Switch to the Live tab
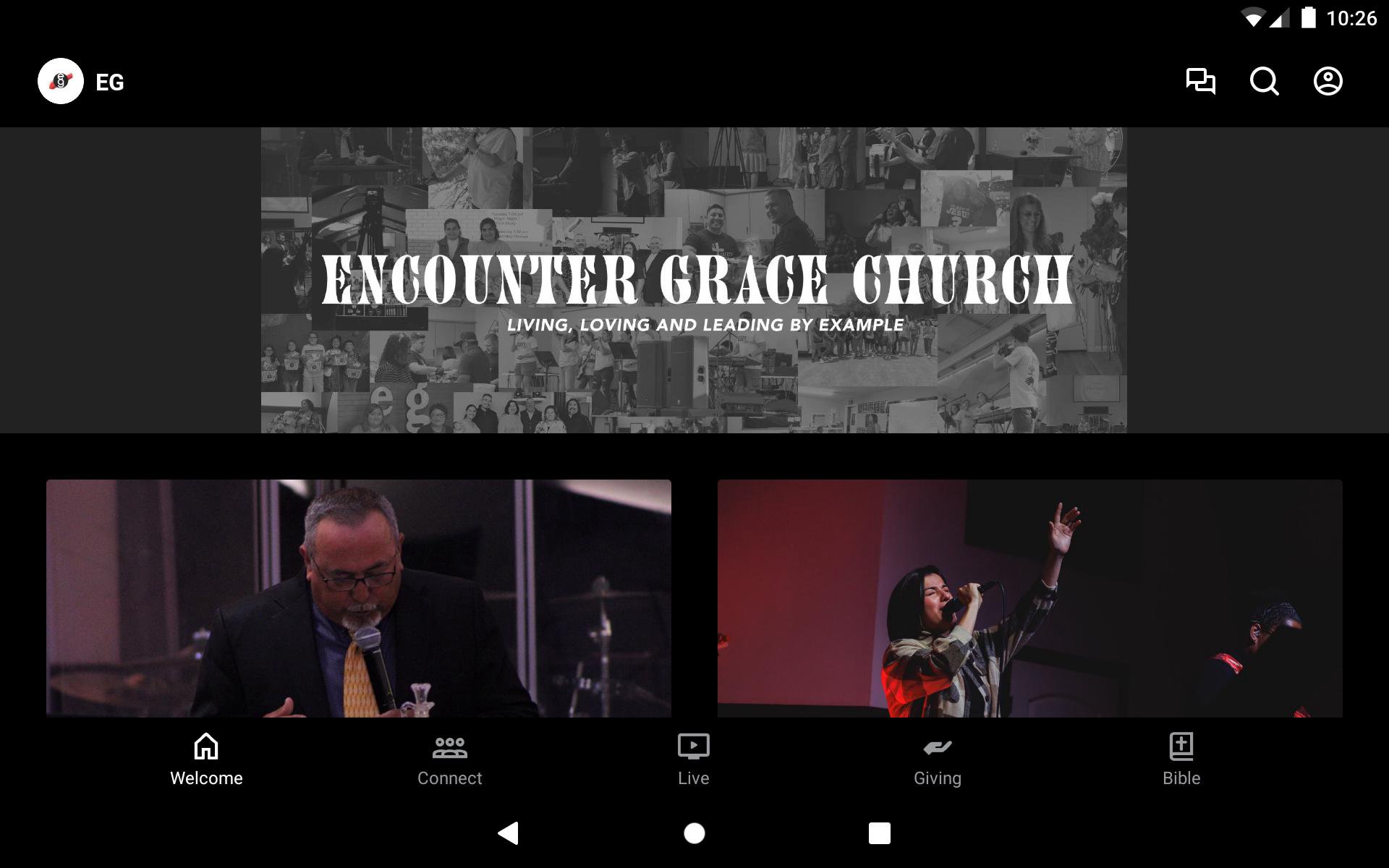 693,760
